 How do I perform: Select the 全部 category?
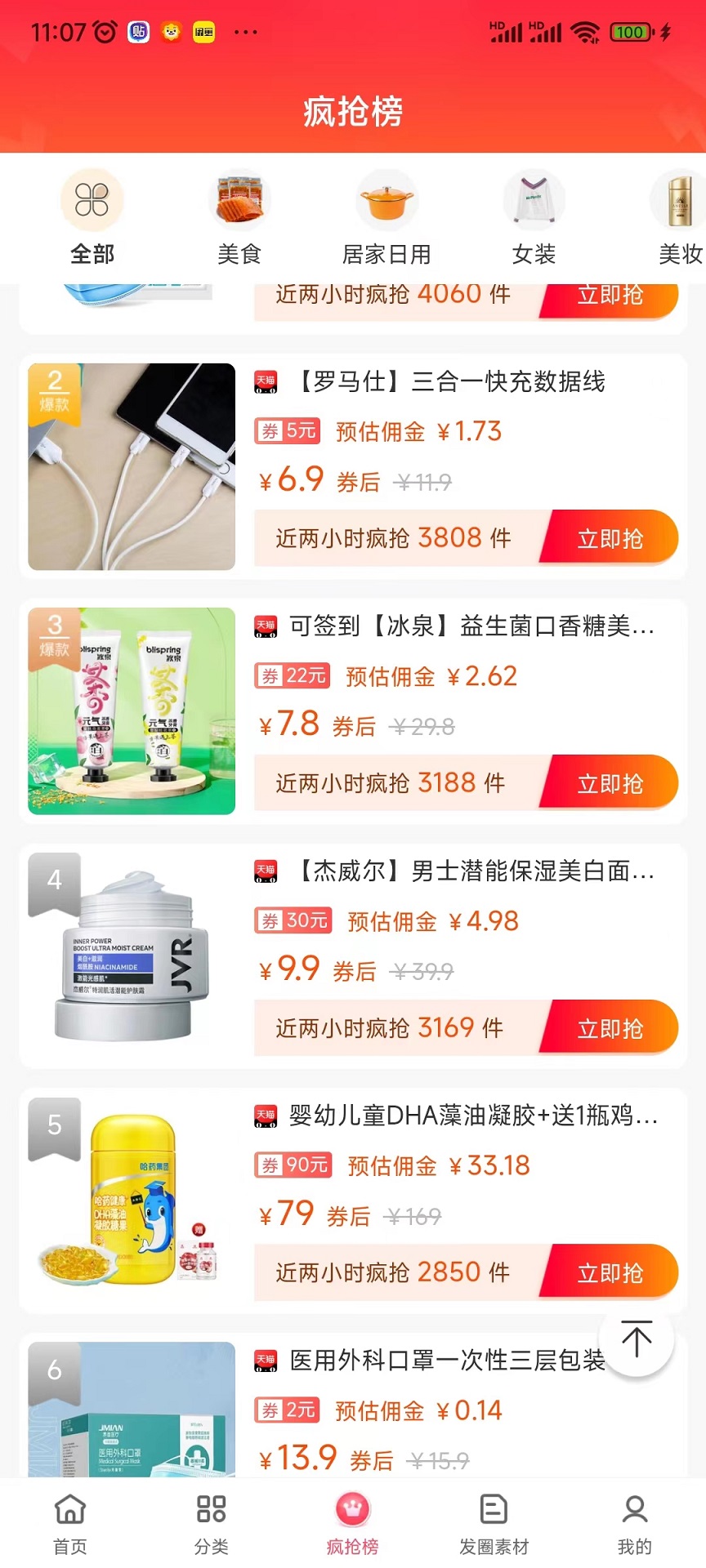tap(92, 218)
